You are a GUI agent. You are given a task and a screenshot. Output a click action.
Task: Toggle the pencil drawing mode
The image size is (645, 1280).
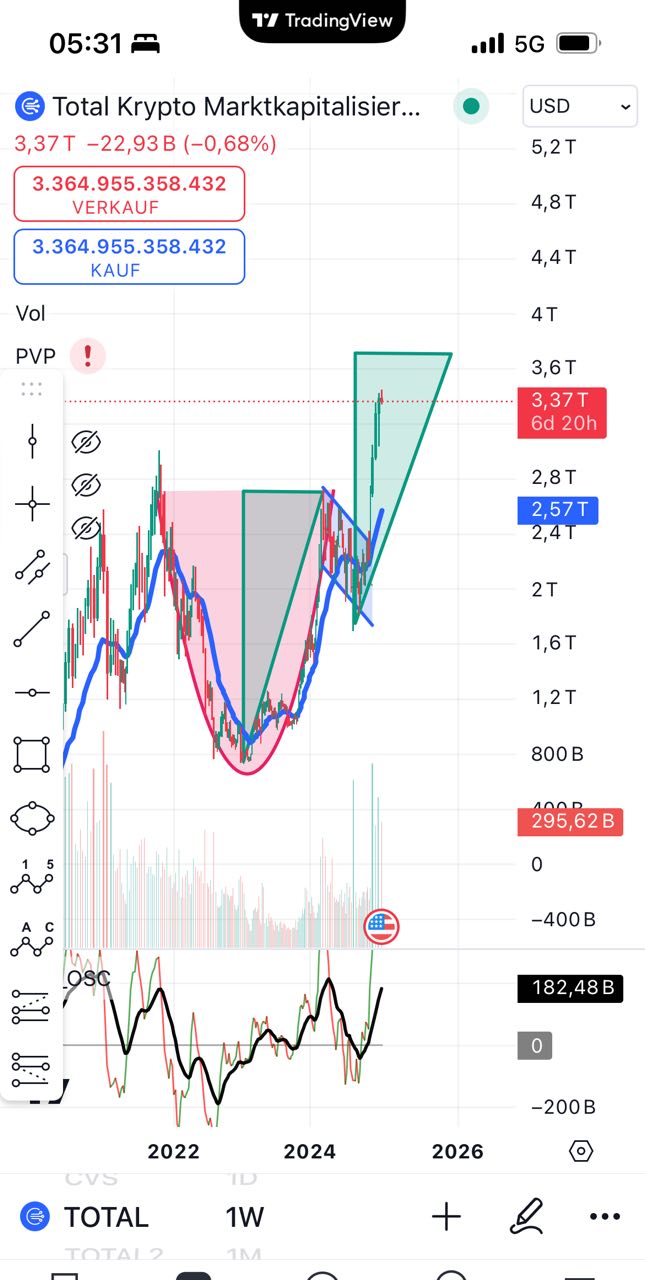point(526,1216)
